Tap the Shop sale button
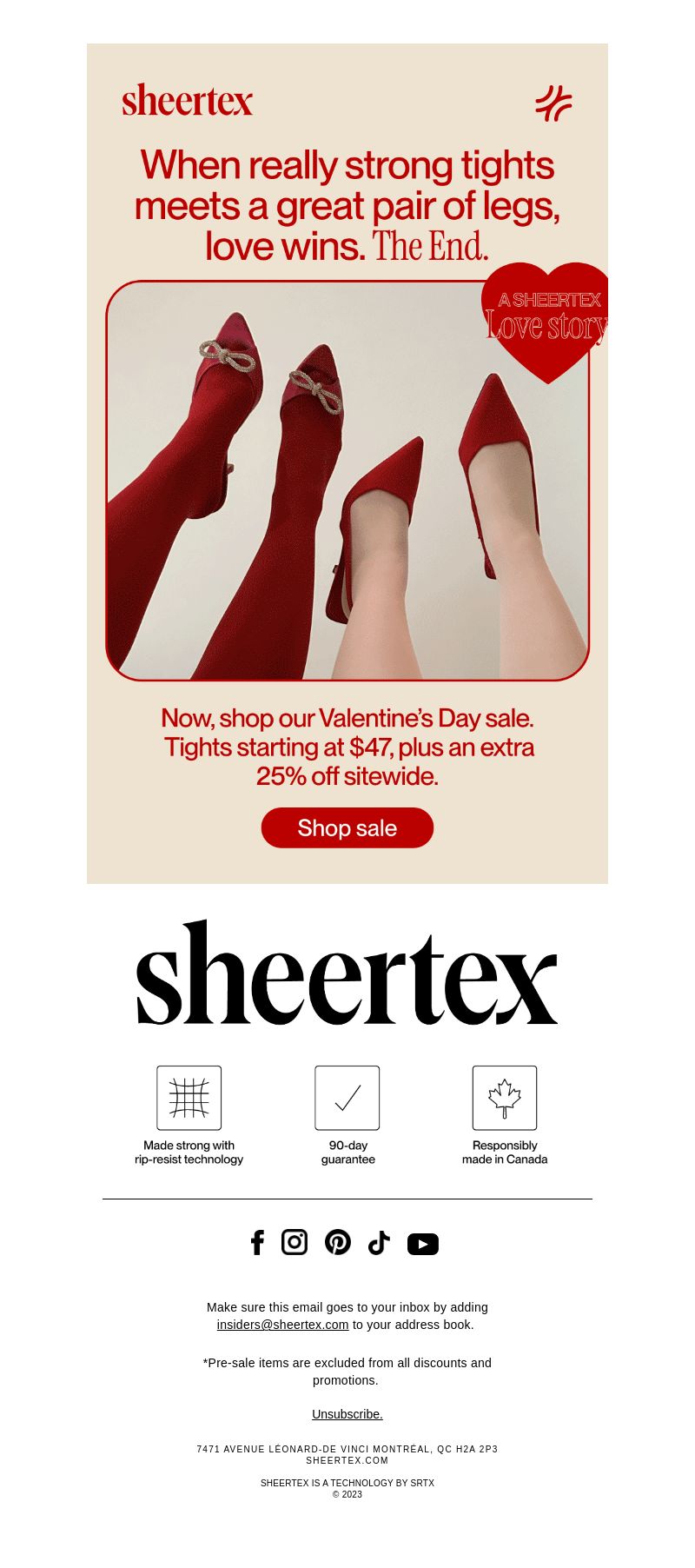This screenshot has width=695, height=1568. pyautogui.click(x=347, y=827)
